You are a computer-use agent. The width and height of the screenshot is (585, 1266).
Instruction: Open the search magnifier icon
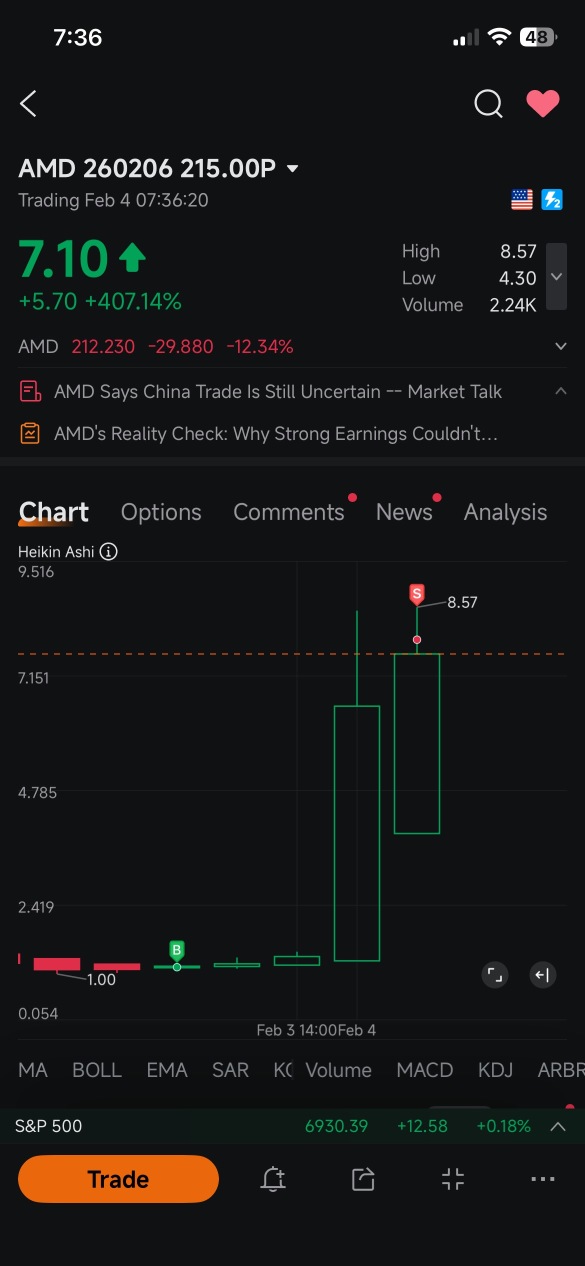point(488,103)
